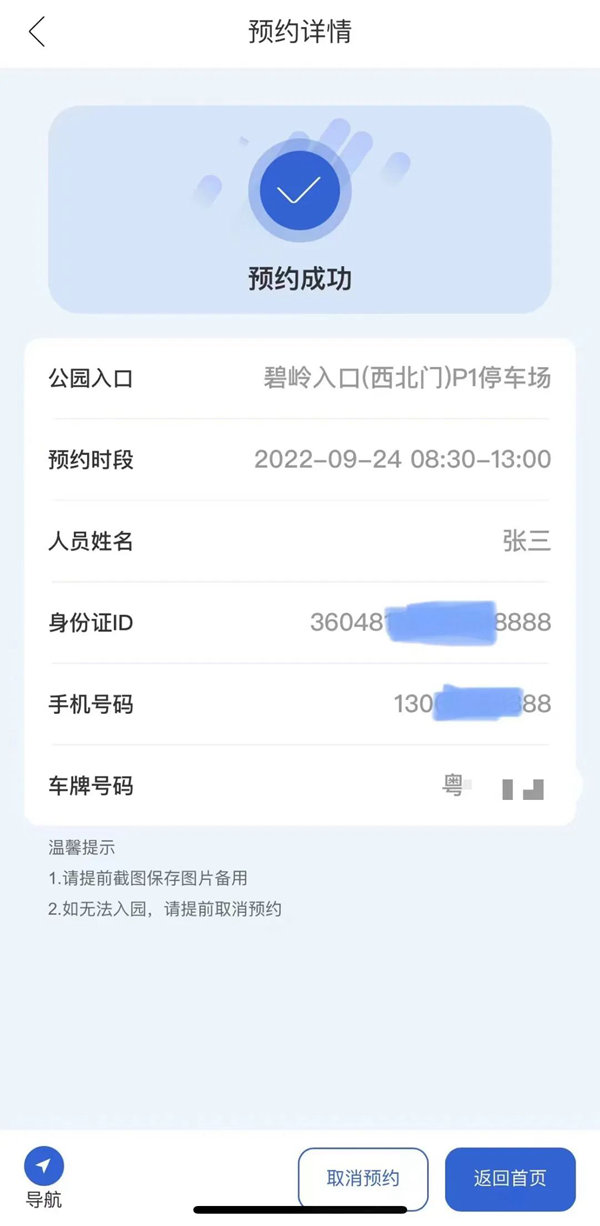Go back using the top arrow
600x1226 pixels.
(37, 32)
